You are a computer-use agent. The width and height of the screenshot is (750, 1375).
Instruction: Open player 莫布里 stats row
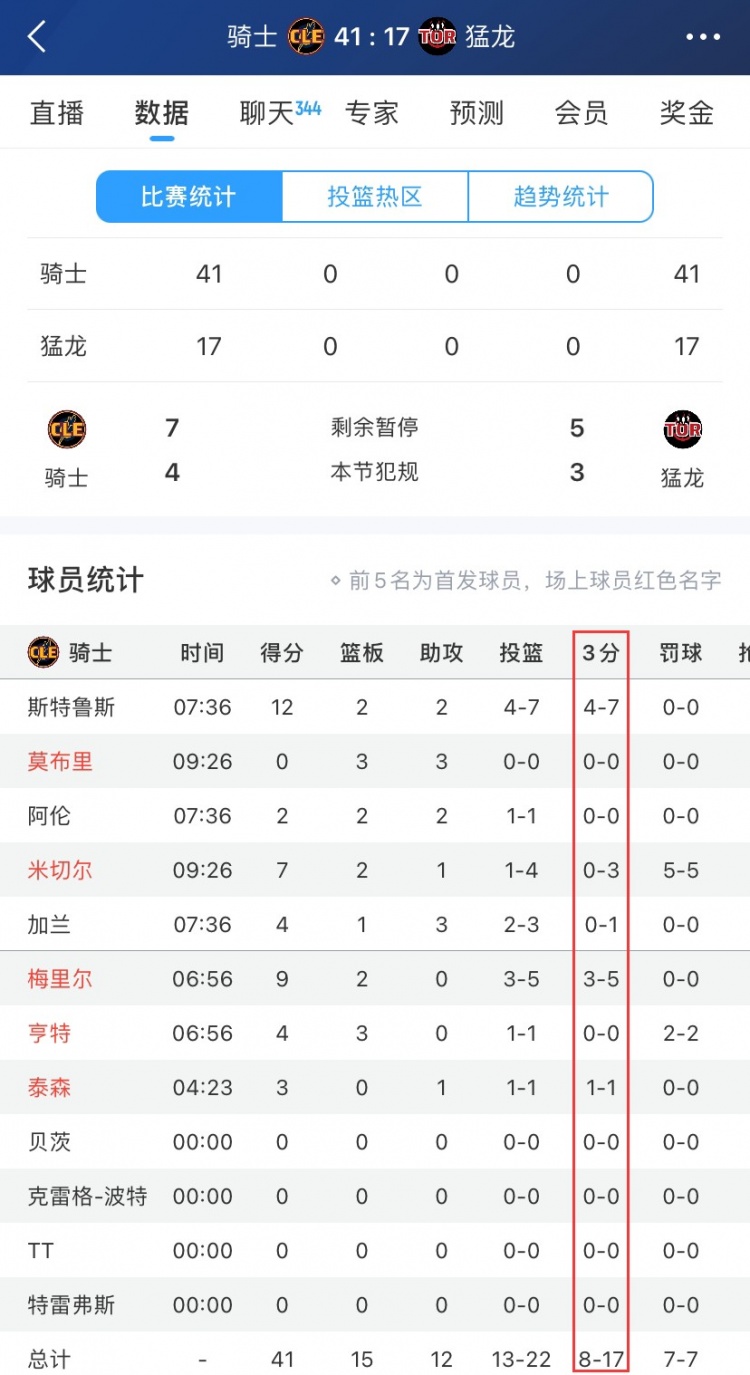point(60,761)
